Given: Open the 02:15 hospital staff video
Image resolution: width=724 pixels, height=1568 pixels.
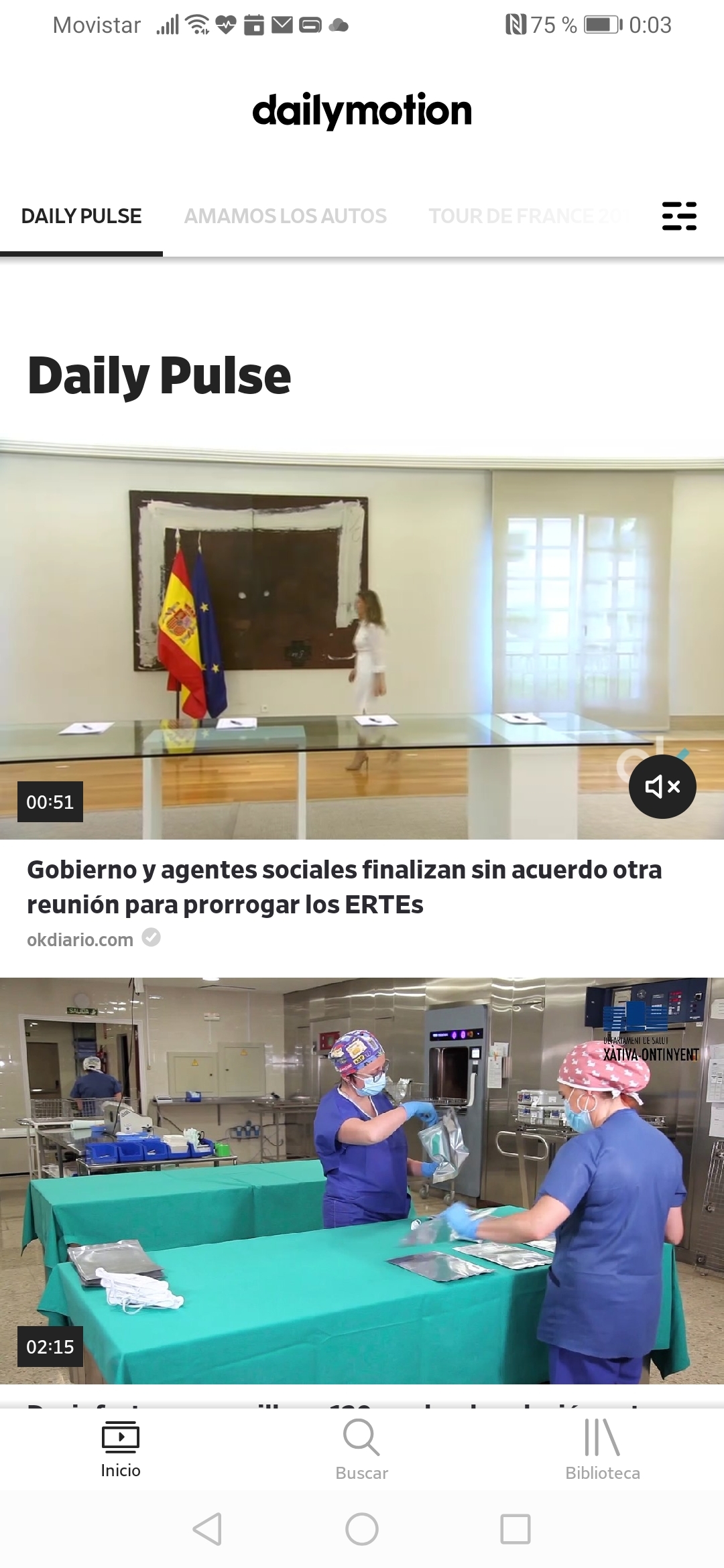Looking at the screenshot, I should [x=362, y=1179].
